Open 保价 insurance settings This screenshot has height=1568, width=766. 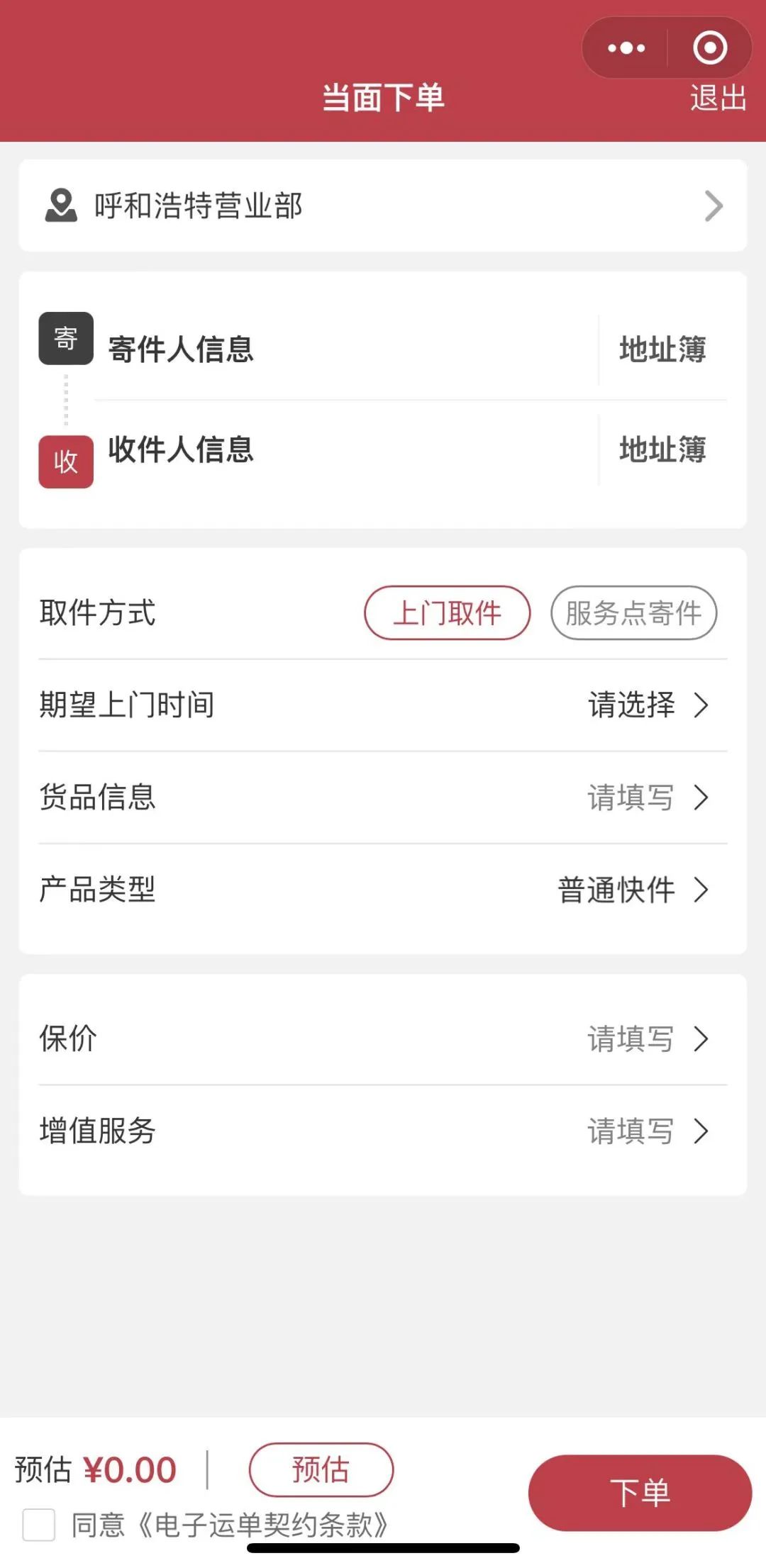[x=383, y=1039]
